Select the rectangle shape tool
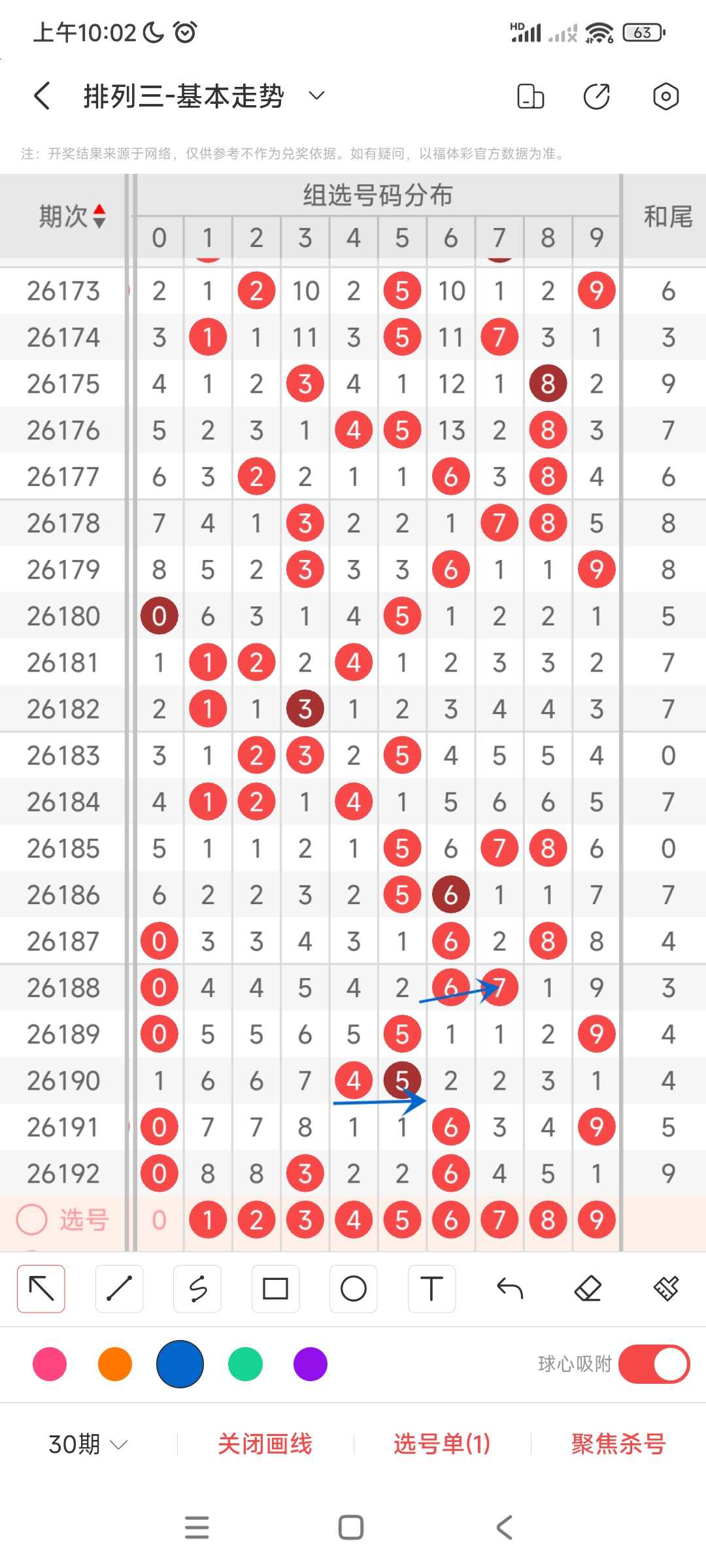Viewport: 706px width, 1568px height. [275, 1288]
